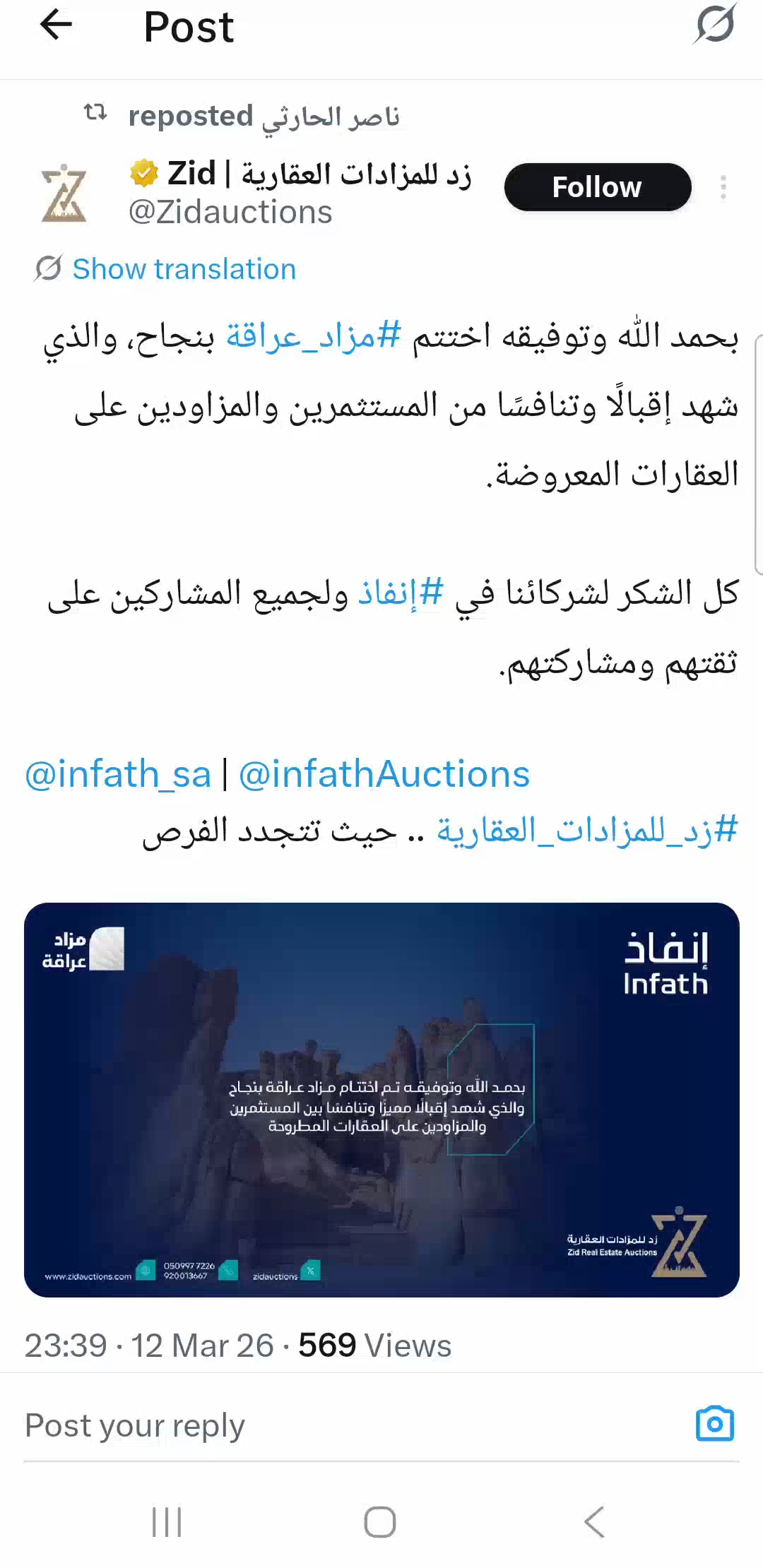Open the recent apps view
The width and height of the screenshot is (763, 1568).
click(x=167, y=1521)
